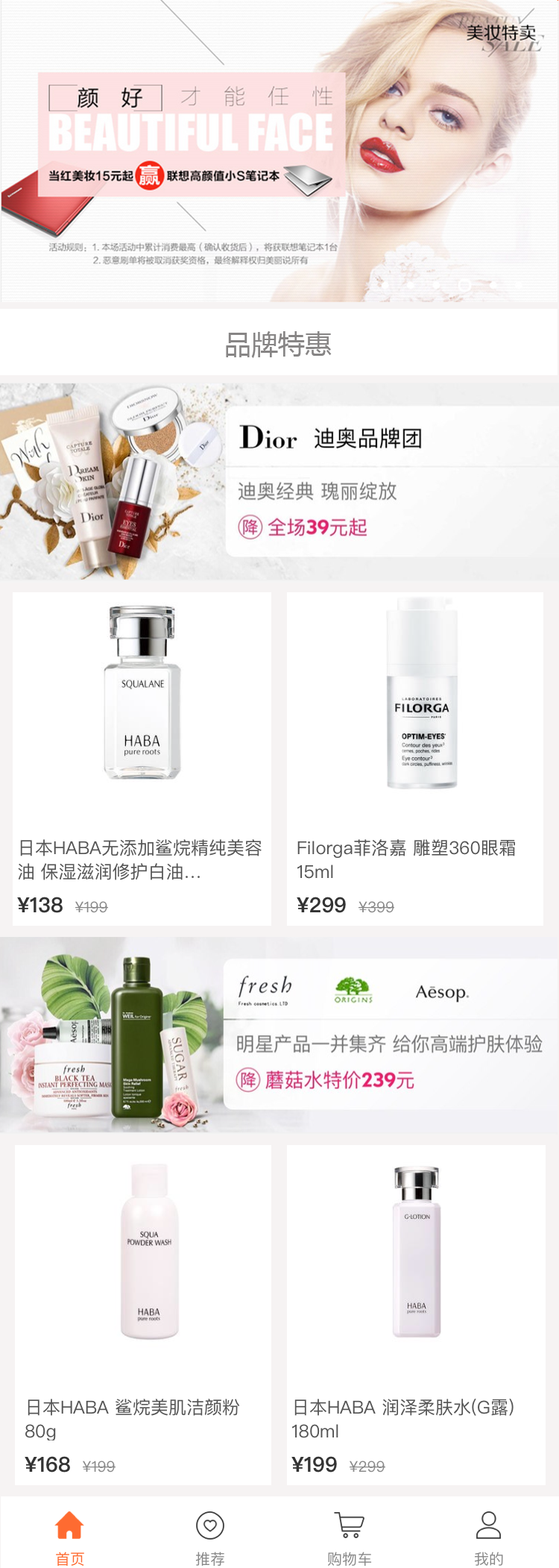
Task: Open the HABA squalane beauty oil product
Action: pos(142,758)
